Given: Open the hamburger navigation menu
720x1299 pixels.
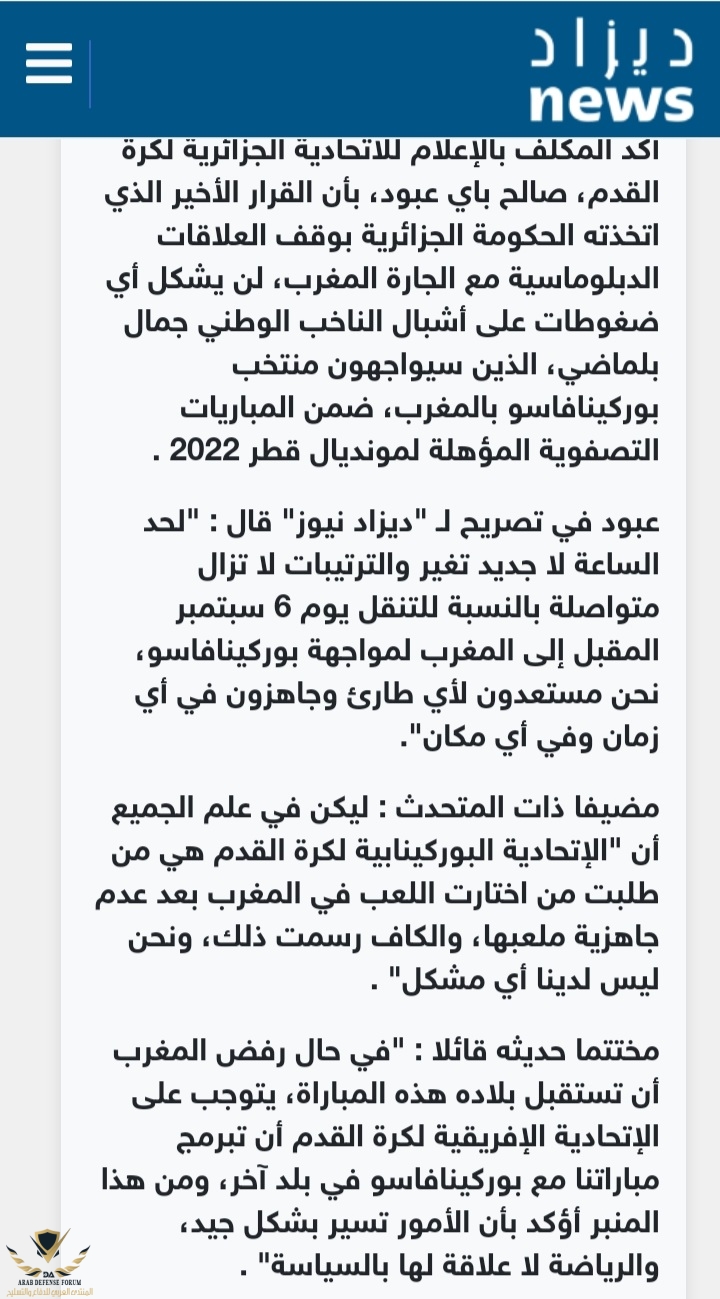Looking at the screenshot, I should 49,65.
